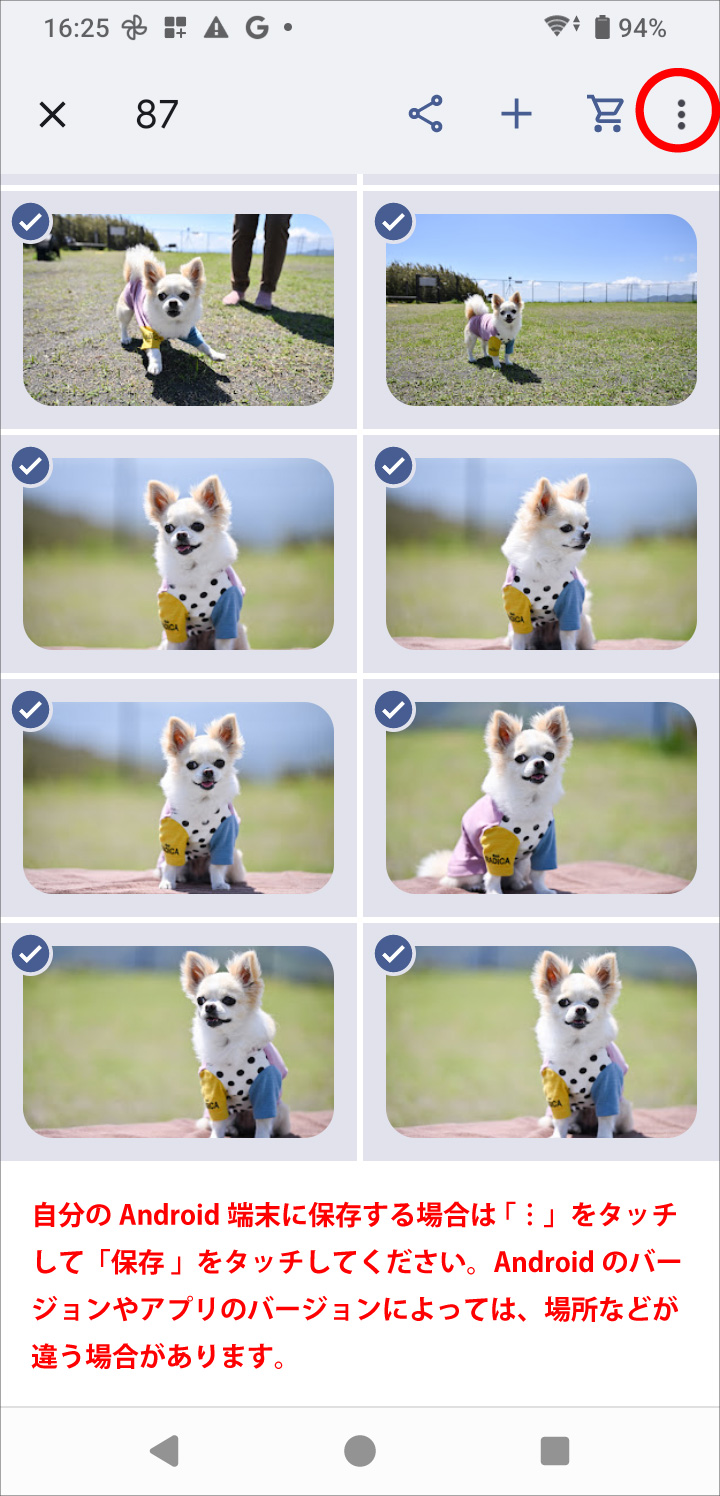The height and width of the screenshot is (1496, 720).
Task: Deselect the dog photo with a person's legs
Action: coord(32,222)
